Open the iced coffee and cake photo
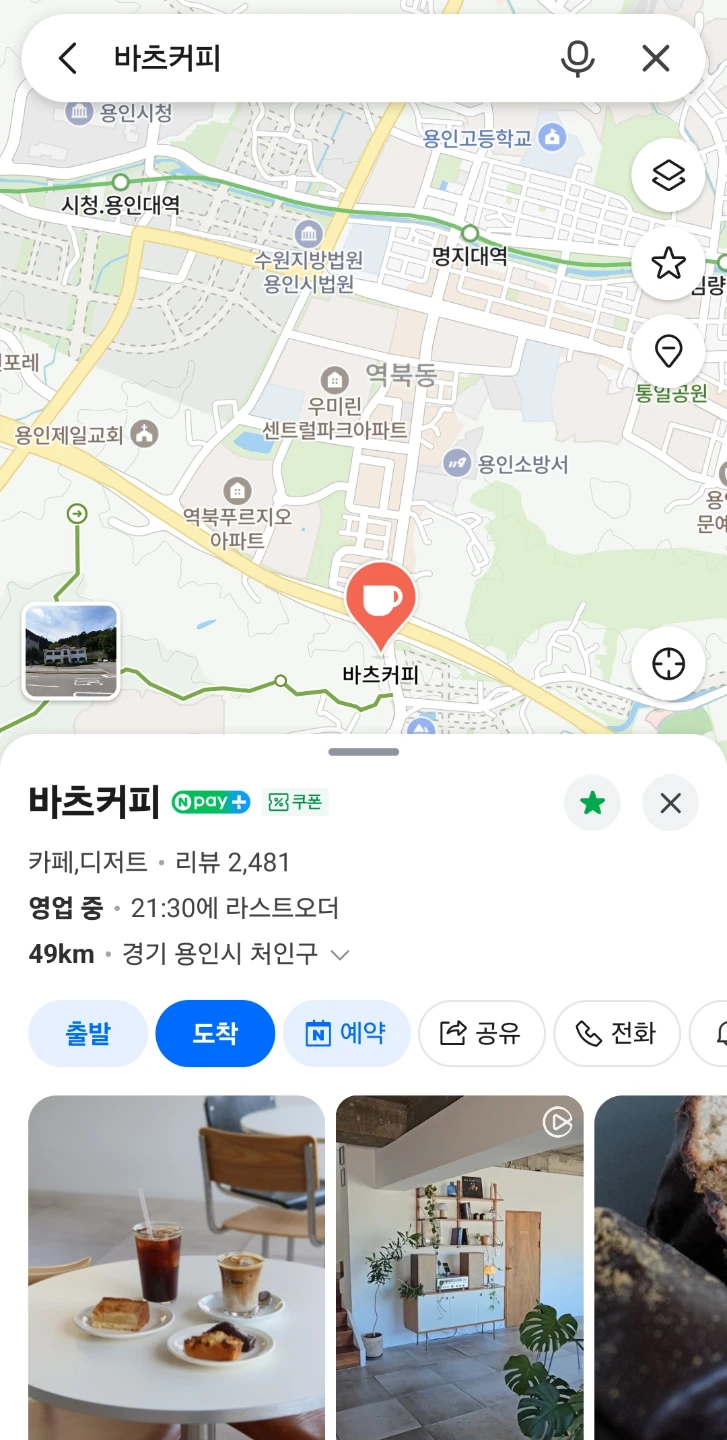Viewport: 727px width, 1440px height. point(176,1268)
